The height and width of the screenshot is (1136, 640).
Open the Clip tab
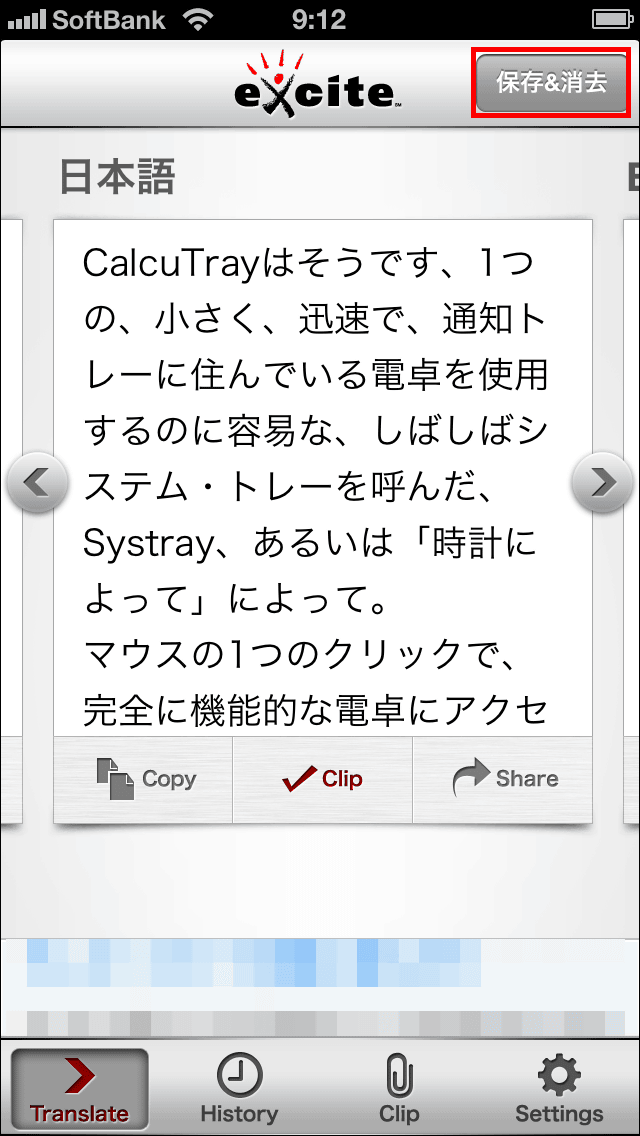point(399,1089)
